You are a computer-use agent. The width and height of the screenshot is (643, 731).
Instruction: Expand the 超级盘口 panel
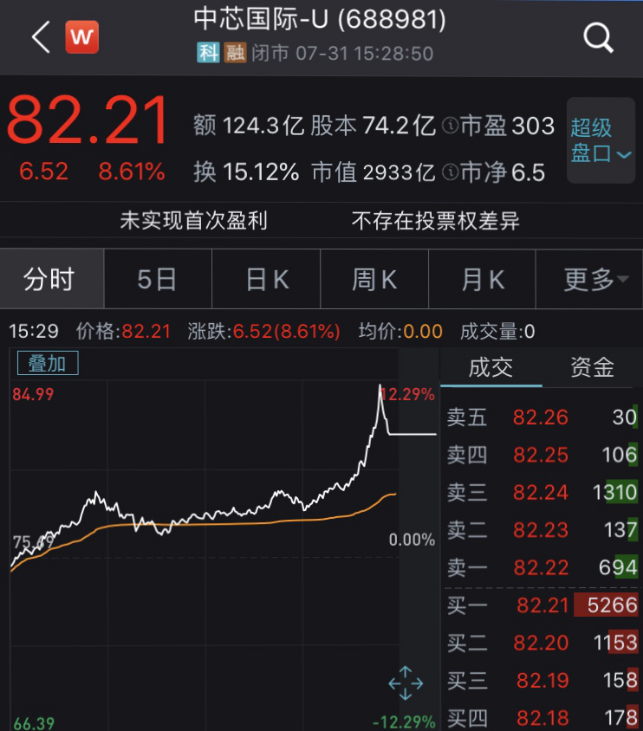click(601, 141)
